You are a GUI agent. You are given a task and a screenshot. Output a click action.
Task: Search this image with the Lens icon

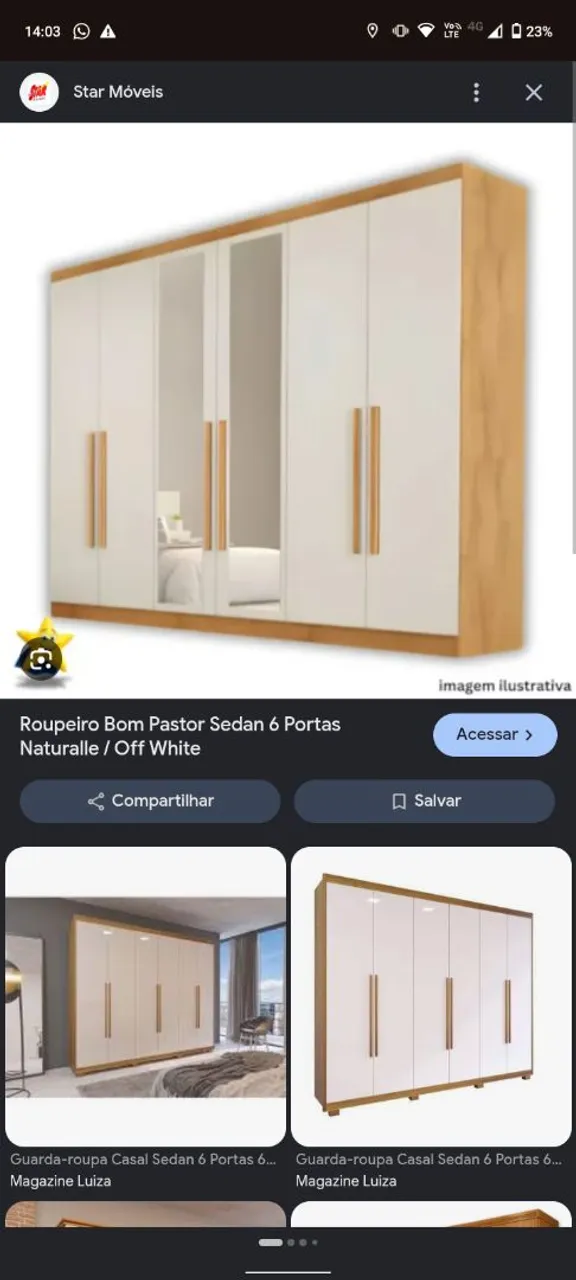40,659
